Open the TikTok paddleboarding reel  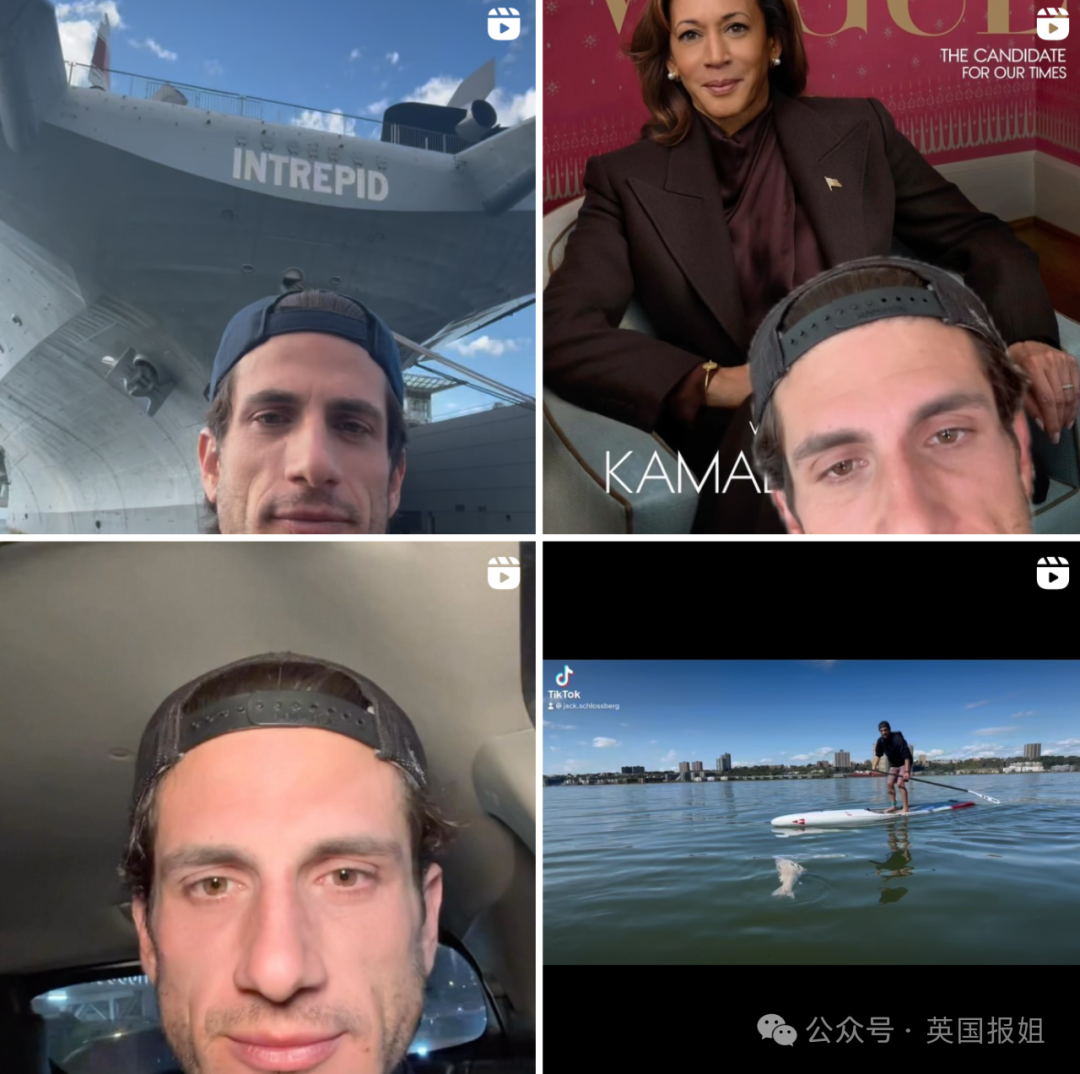(811, 808)
